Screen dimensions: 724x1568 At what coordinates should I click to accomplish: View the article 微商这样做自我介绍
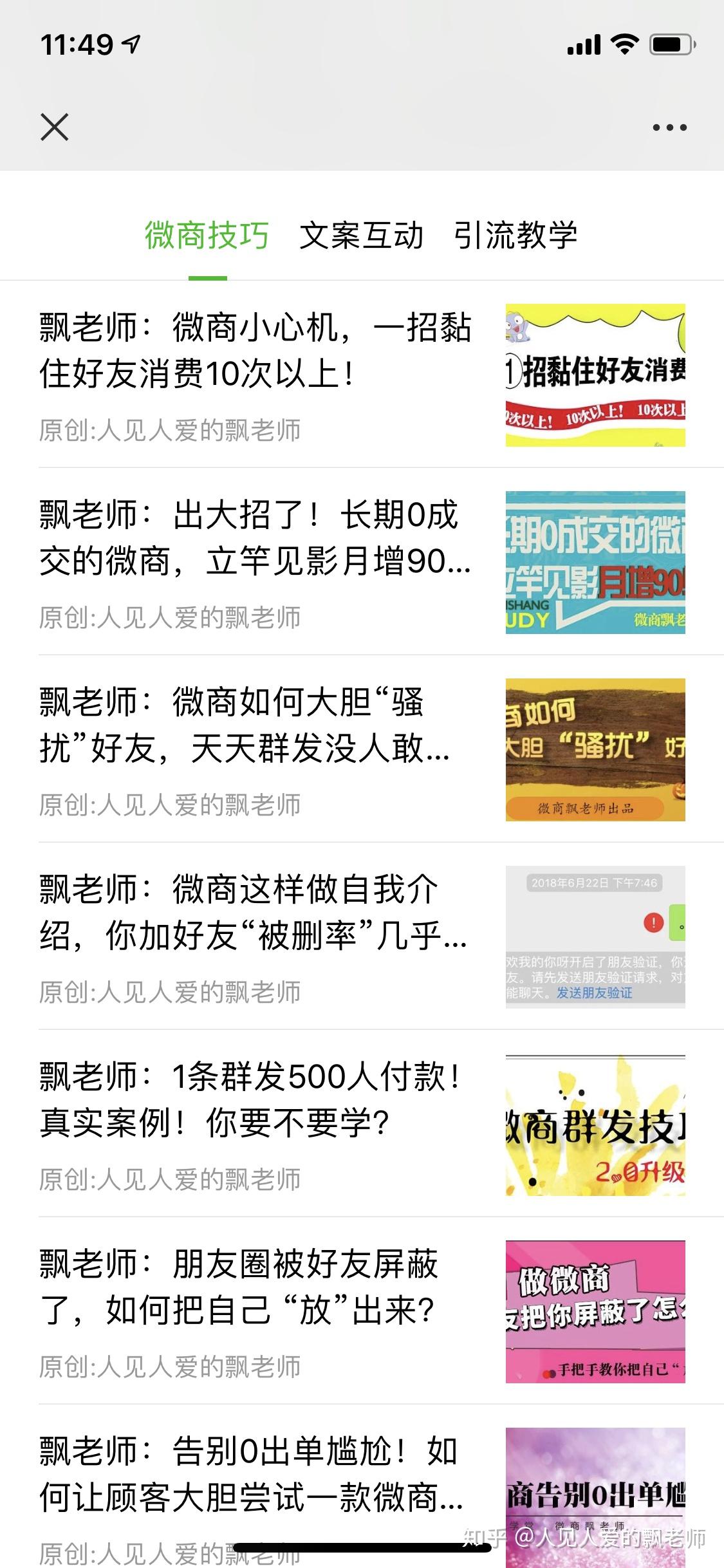point(255,913)
